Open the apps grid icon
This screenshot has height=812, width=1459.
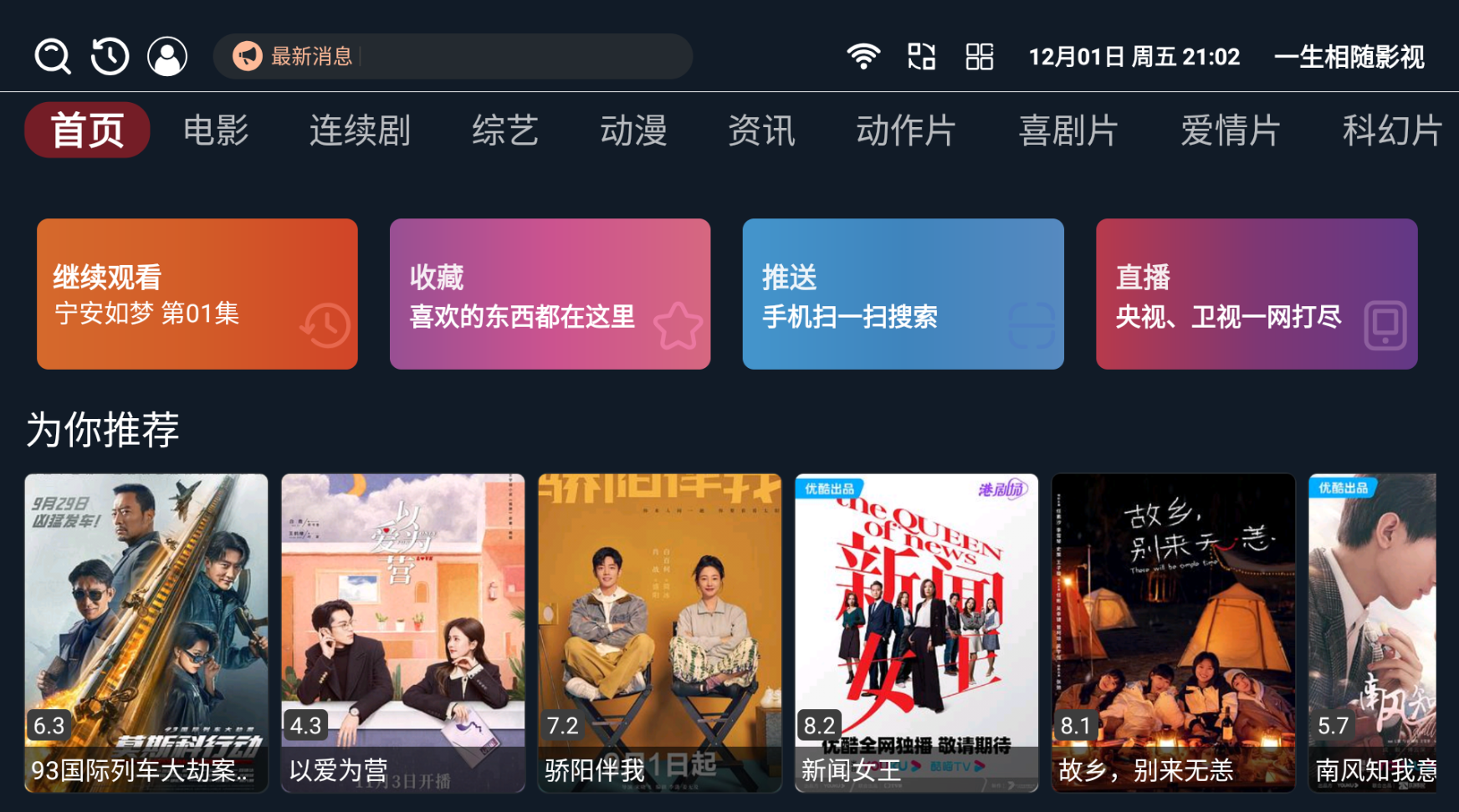(979, 57)
